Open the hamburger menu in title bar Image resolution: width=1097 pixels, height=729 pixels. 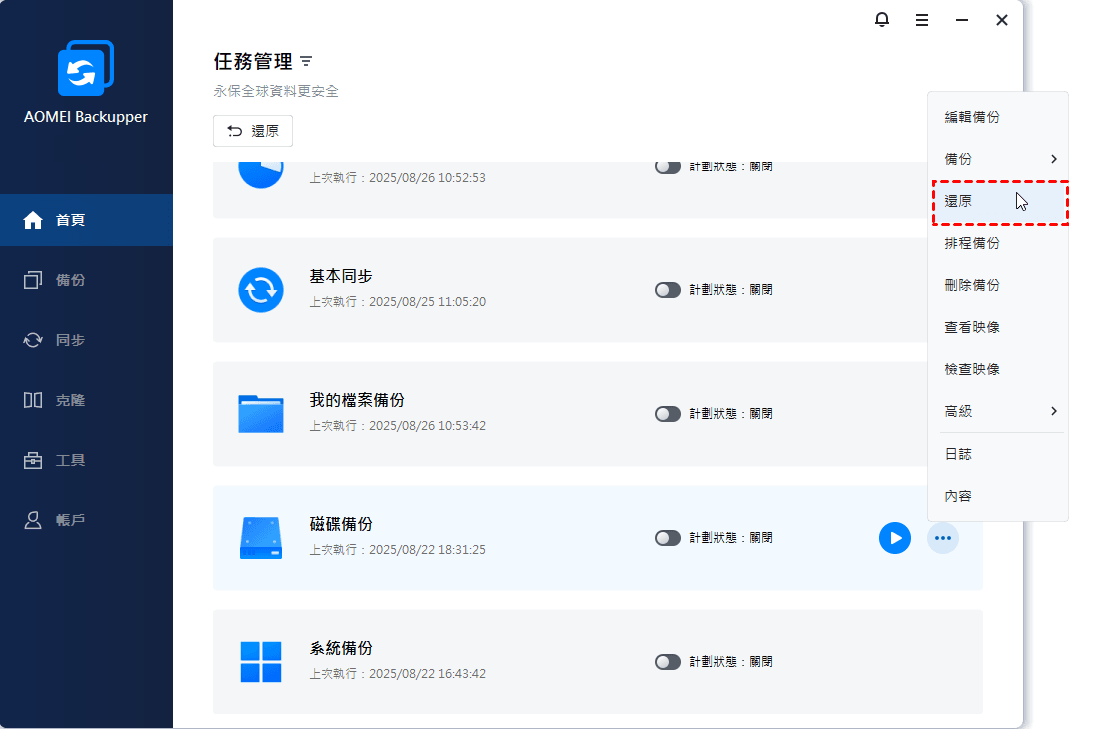(921, 20)
